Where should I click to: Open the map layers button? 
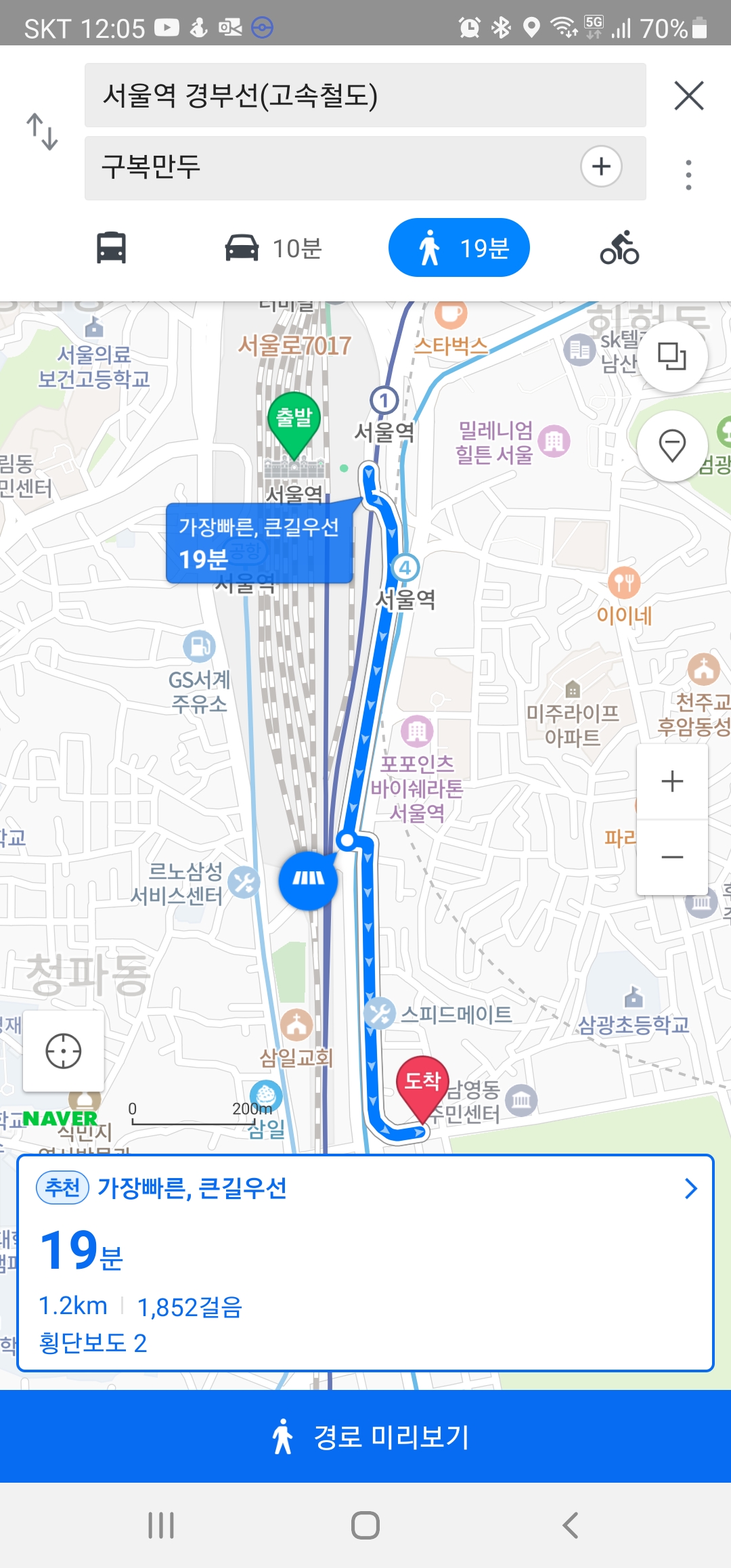[x=672, y=356]
